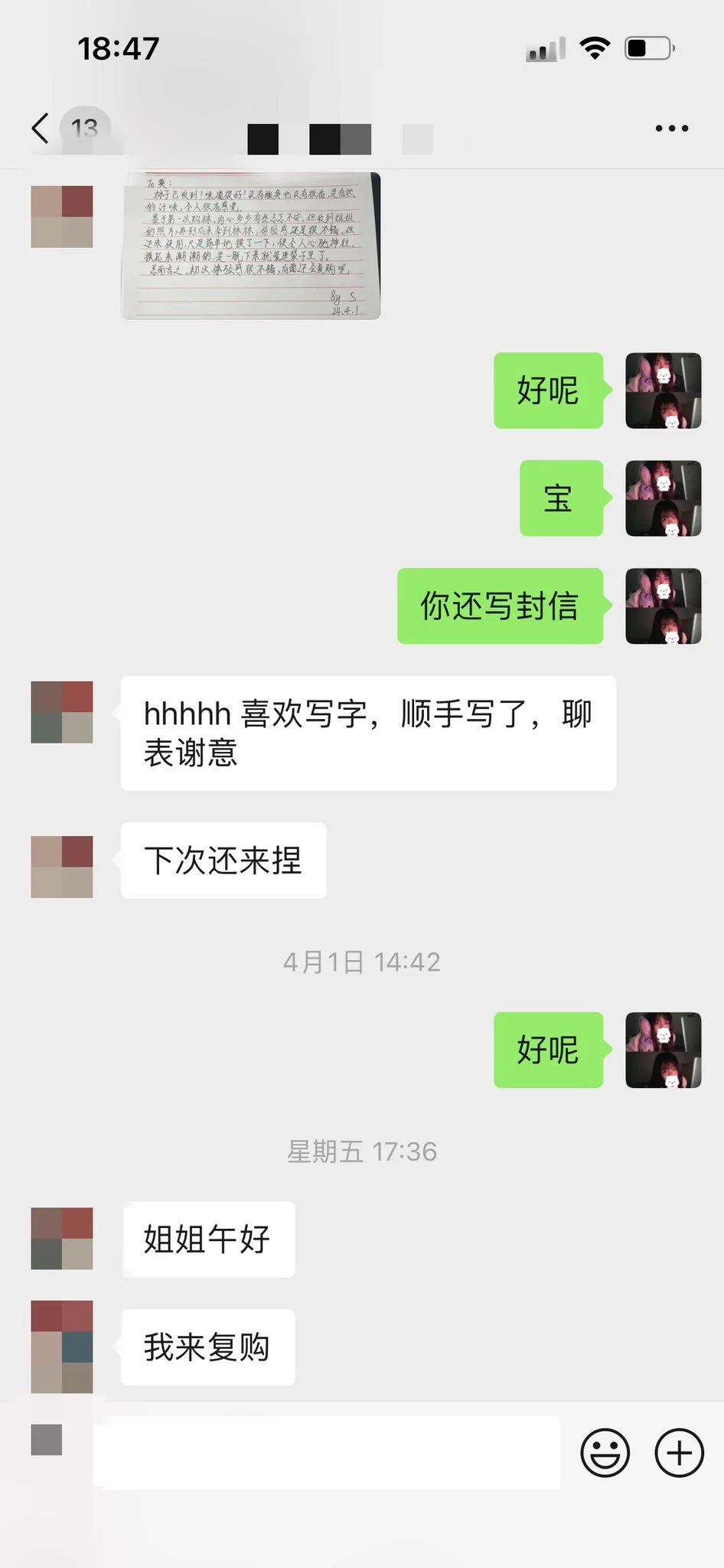
Task: Go back to the chat list
Action: point(41,128)
